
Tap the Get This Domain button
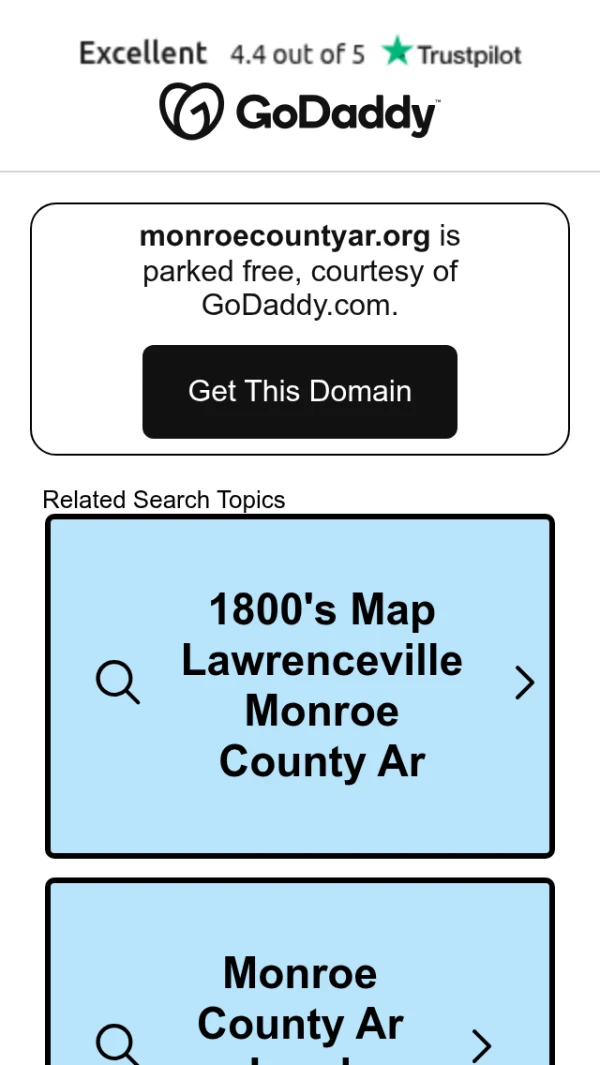point(300,391)
